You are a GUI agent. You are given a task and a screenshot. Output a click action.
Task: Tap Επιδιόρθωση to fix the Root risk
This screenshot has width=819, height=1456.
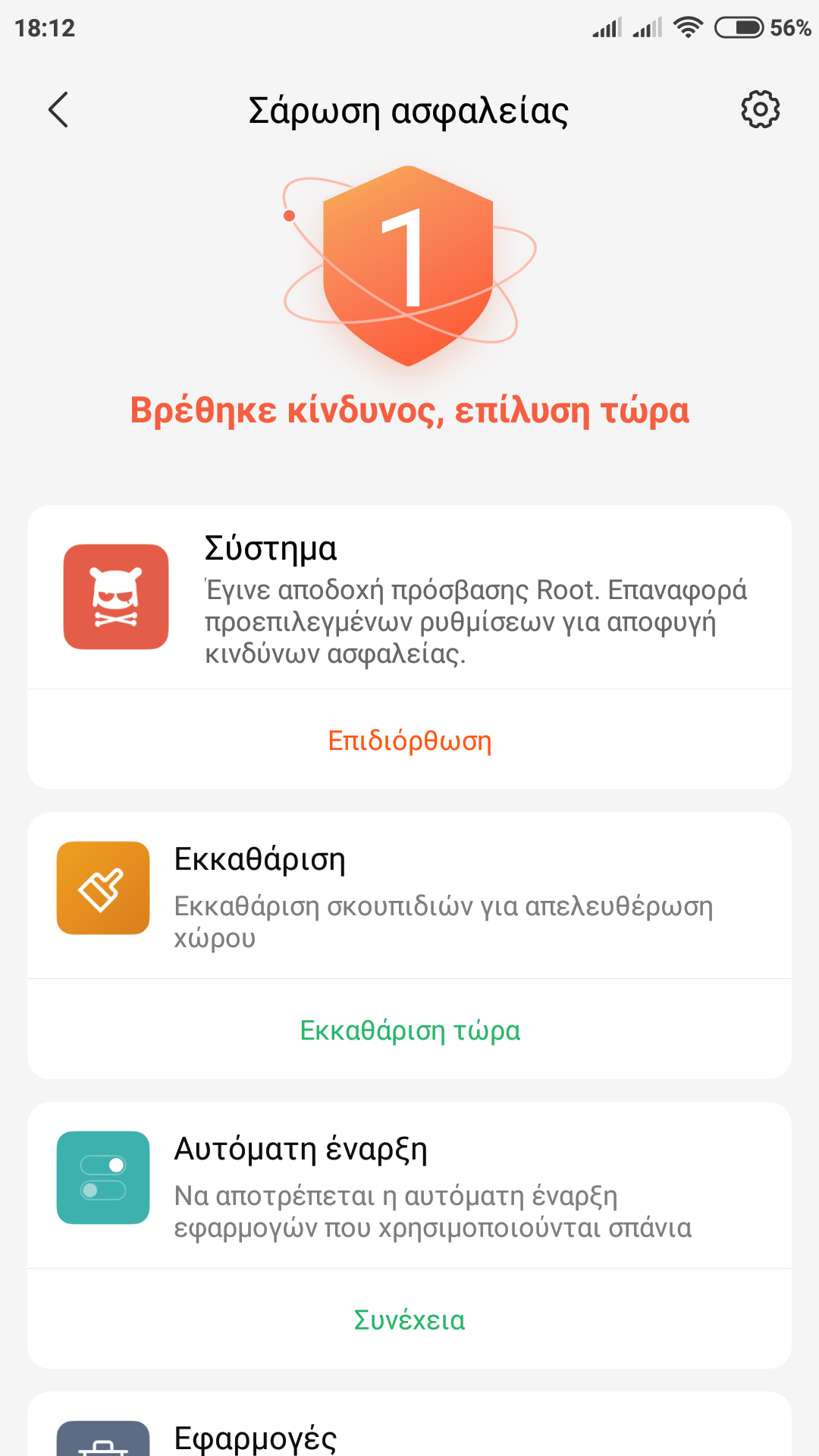[x=409, y=740]
